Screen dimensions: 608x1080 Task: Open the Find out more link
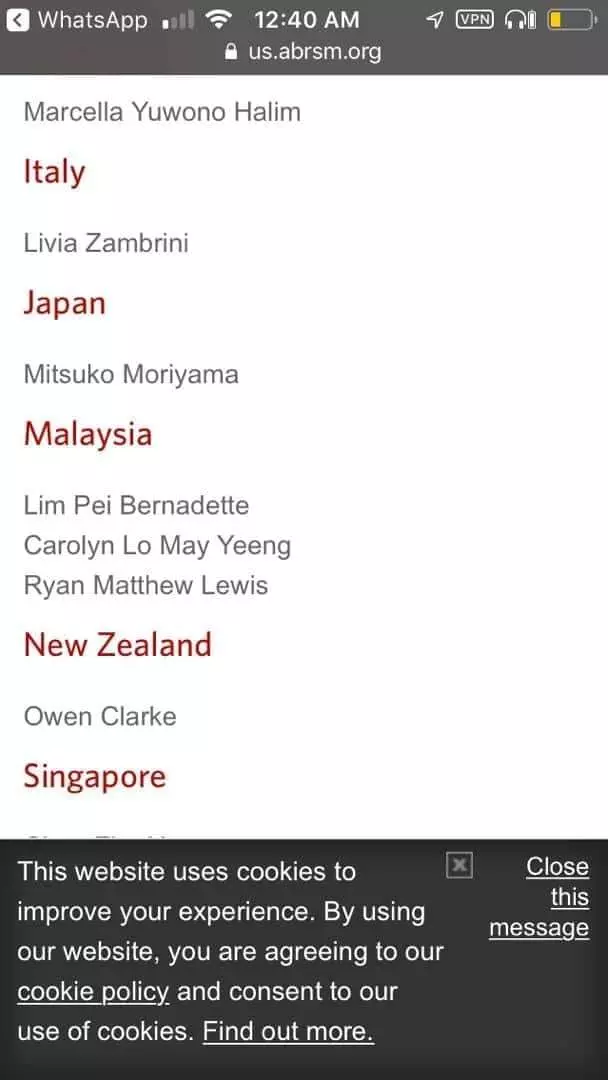(x=288, y=1031)
